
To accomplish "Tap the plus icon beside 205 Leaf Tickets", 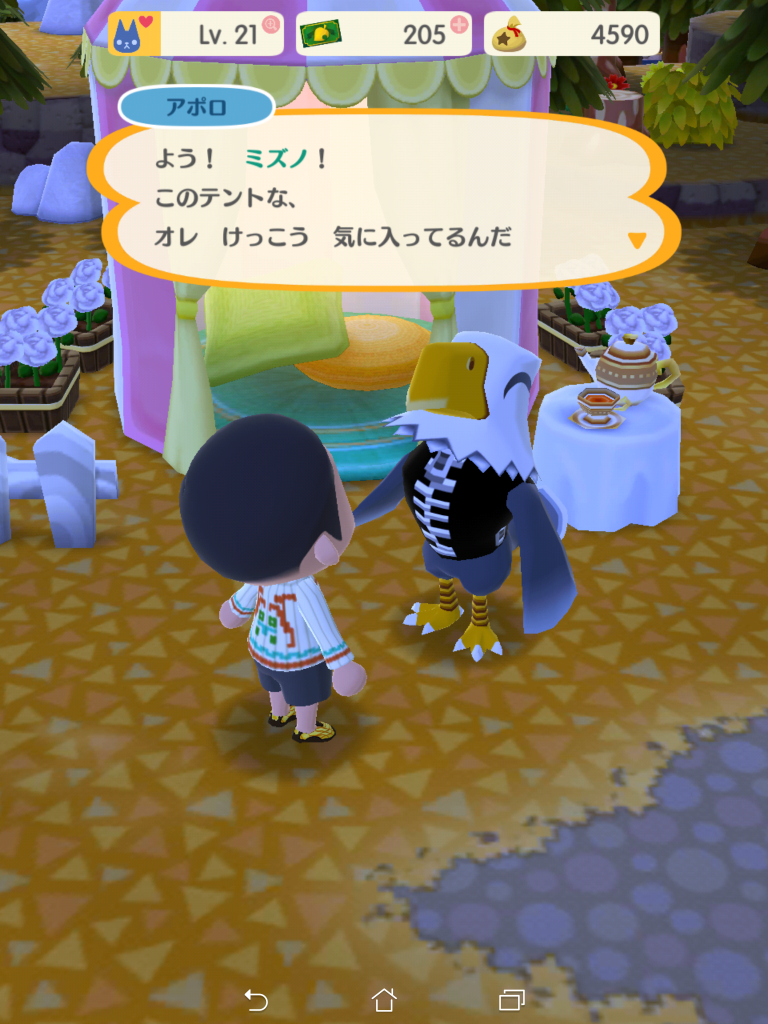I will 460,24.
